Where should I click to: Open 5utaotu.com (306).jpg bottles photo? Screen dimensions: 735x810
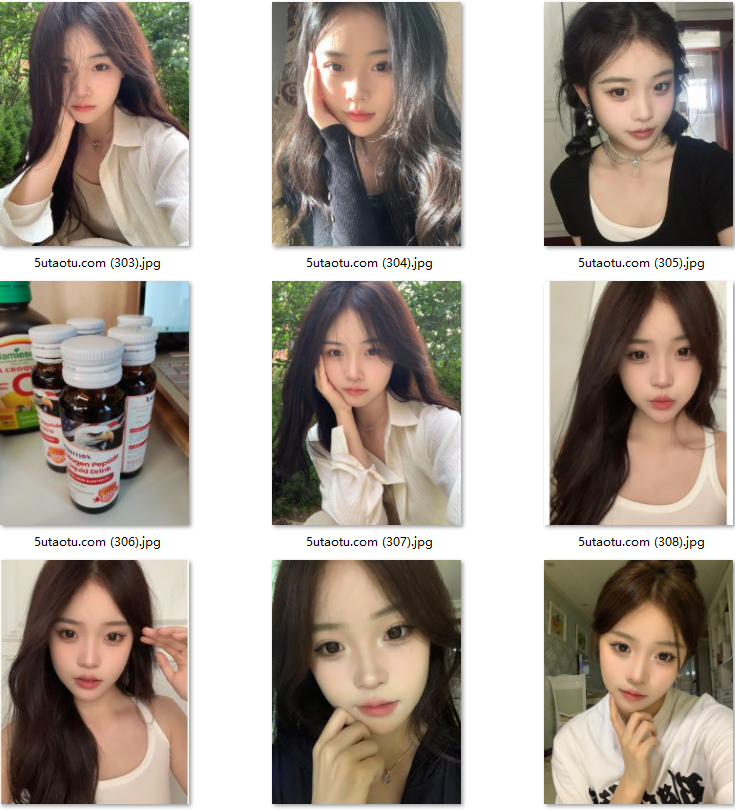tap(95, 403)
